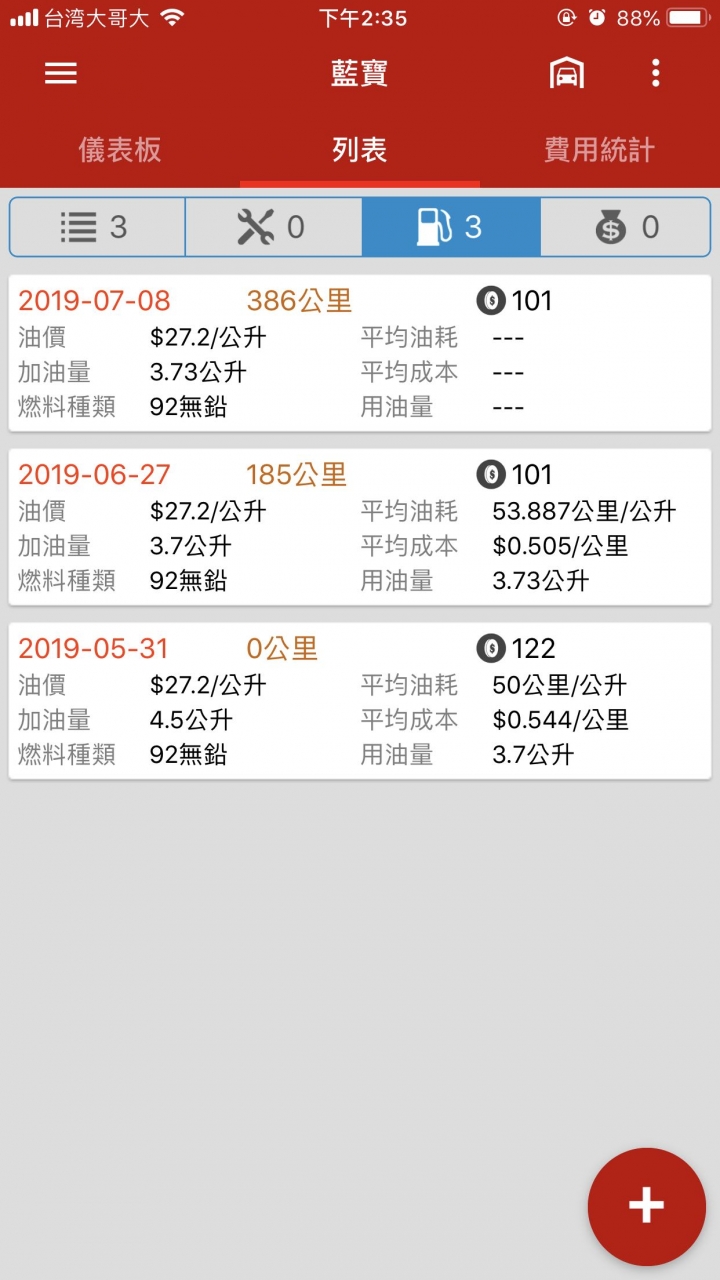Filter by maintenance wrench records
The width and height of the screenshot is (720, 1280).
(x=273, y=227)
